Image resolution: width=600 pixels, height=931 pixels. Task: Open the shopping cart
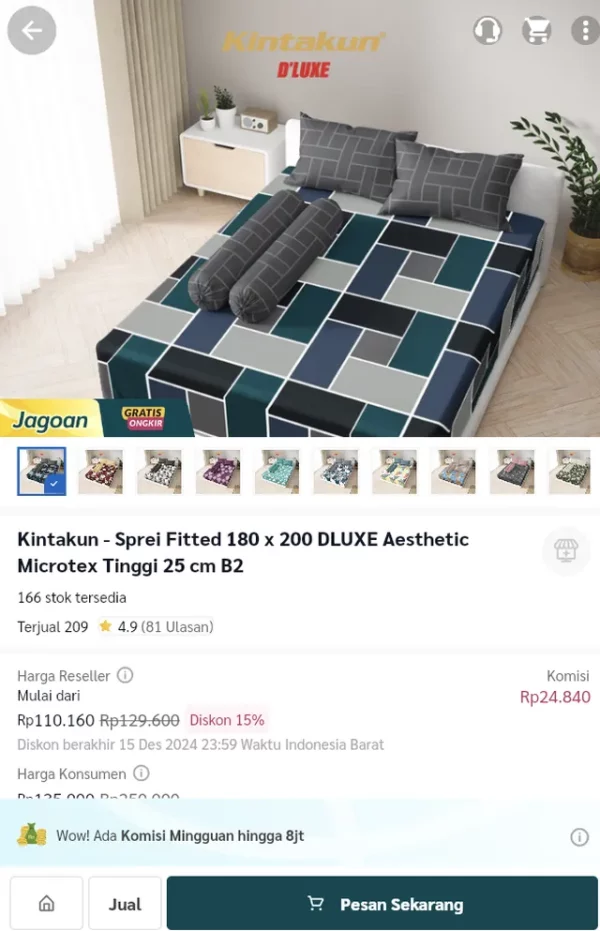click(537, 30)
